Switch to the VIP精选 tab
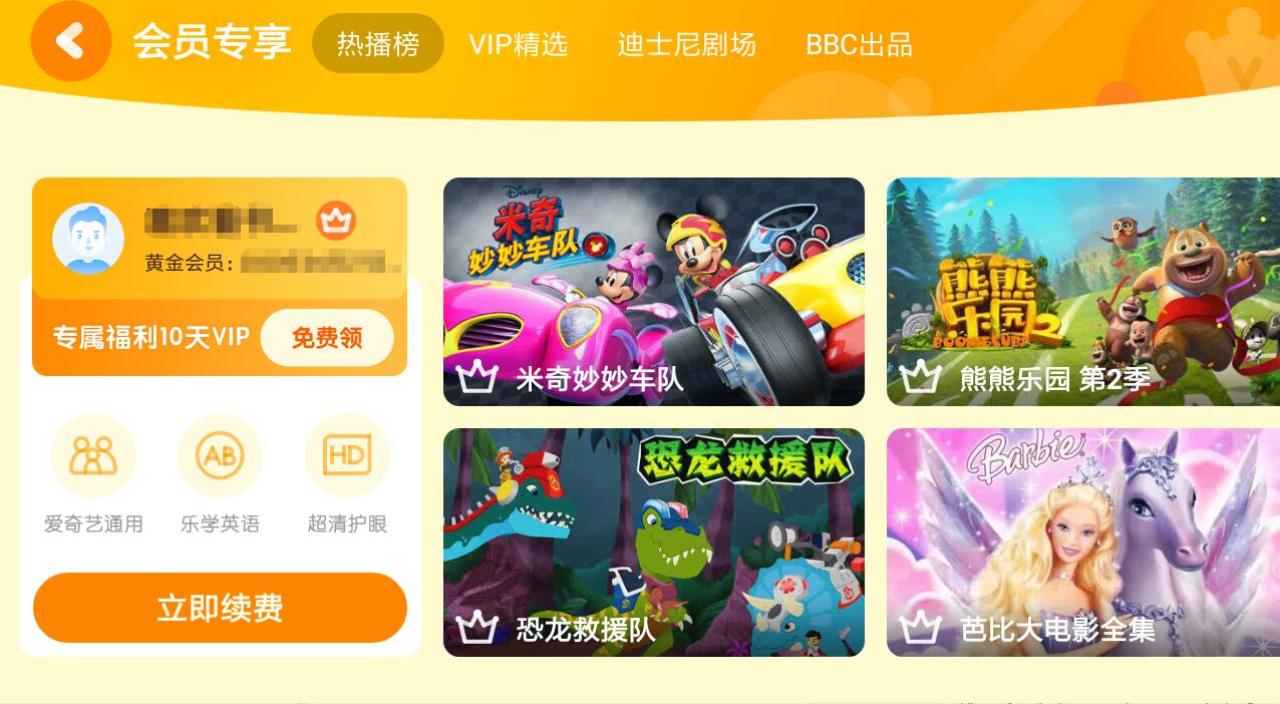Screen dimensions: 1280x704 518,44
